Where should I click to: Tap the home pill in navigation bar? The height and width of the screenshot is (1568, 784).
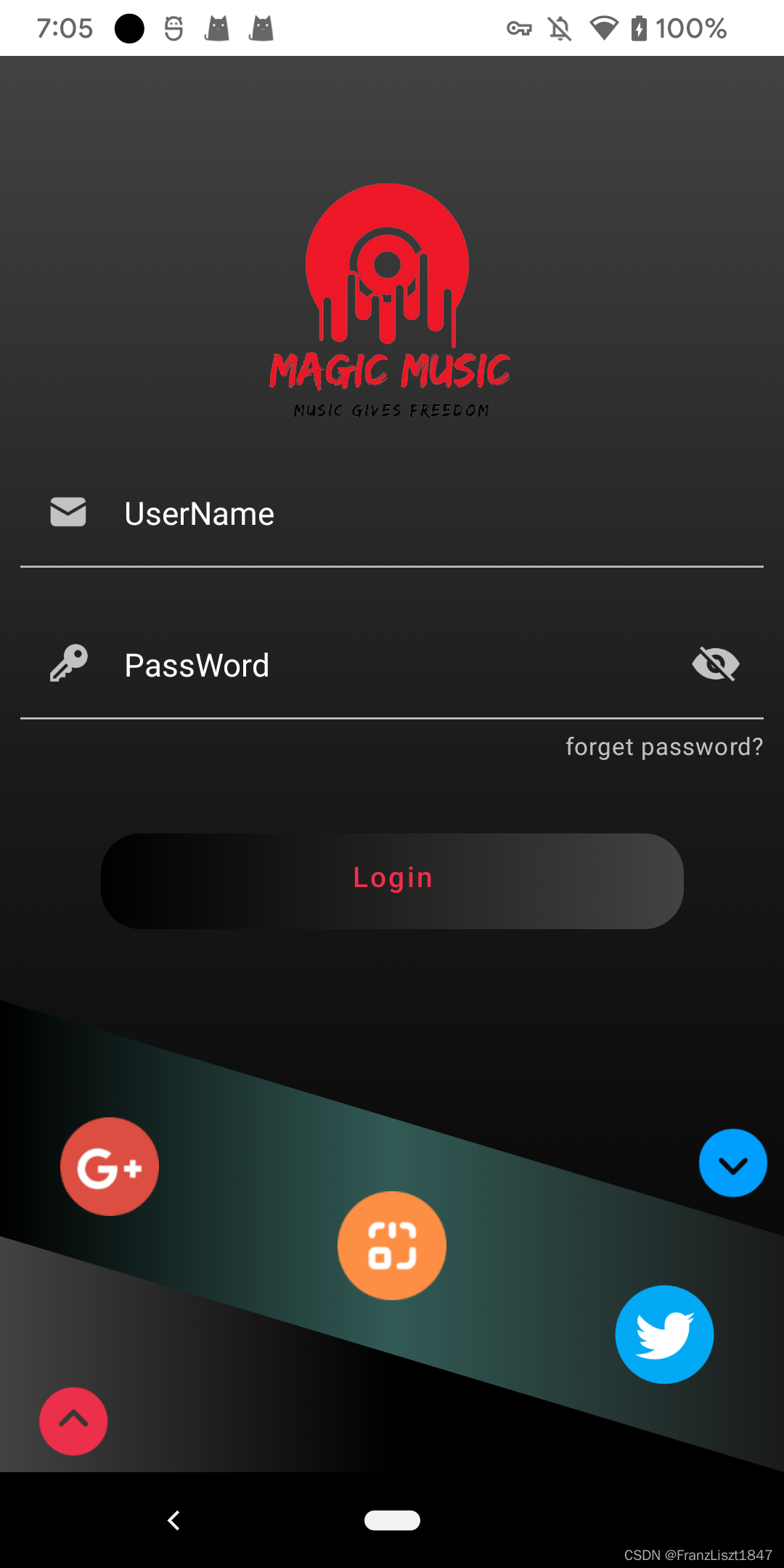pyautogui.click(x=392, y=1520)
